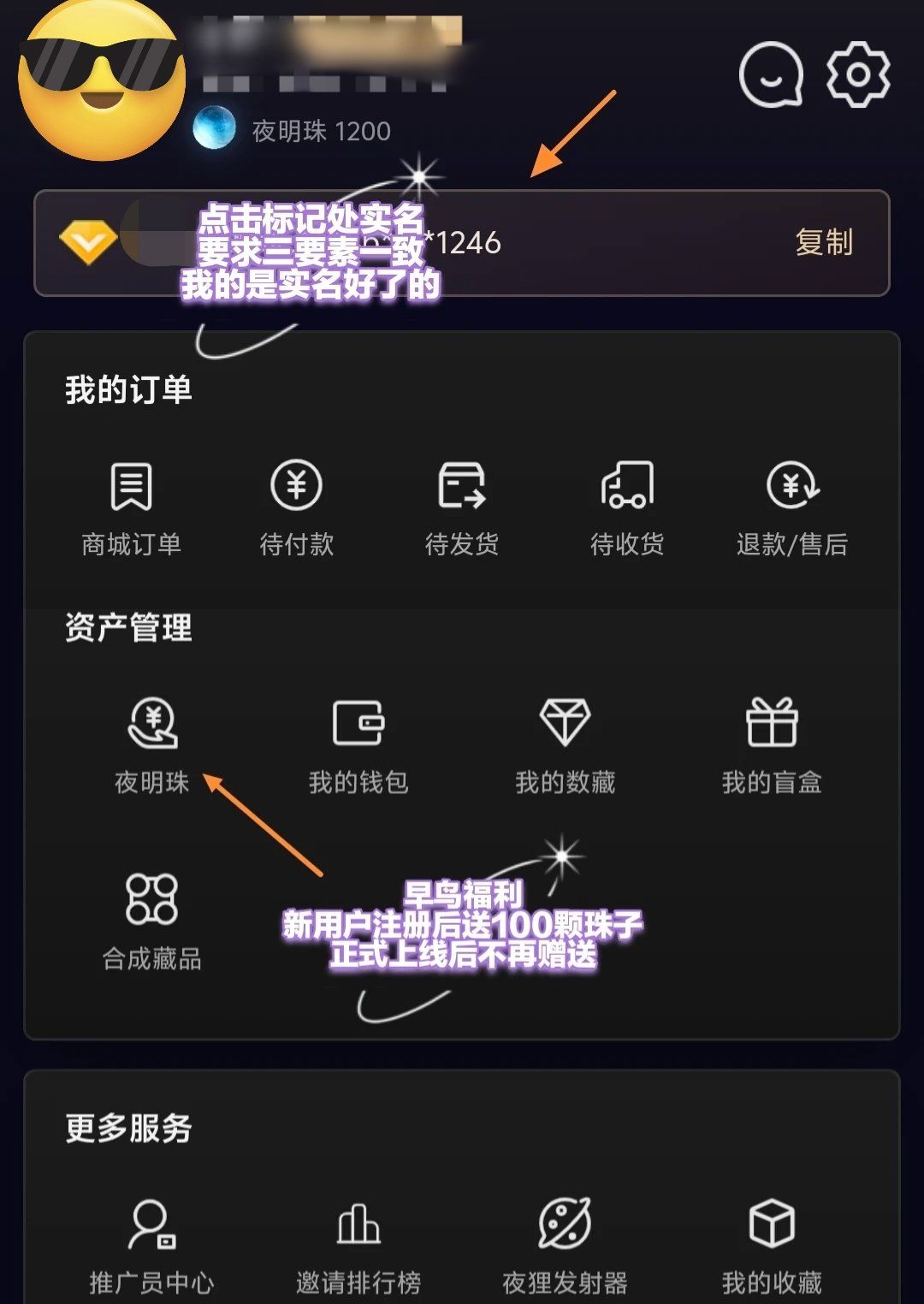
Task: View 邀请排行榜 ranking
Action: click(x=358, y=1245)
